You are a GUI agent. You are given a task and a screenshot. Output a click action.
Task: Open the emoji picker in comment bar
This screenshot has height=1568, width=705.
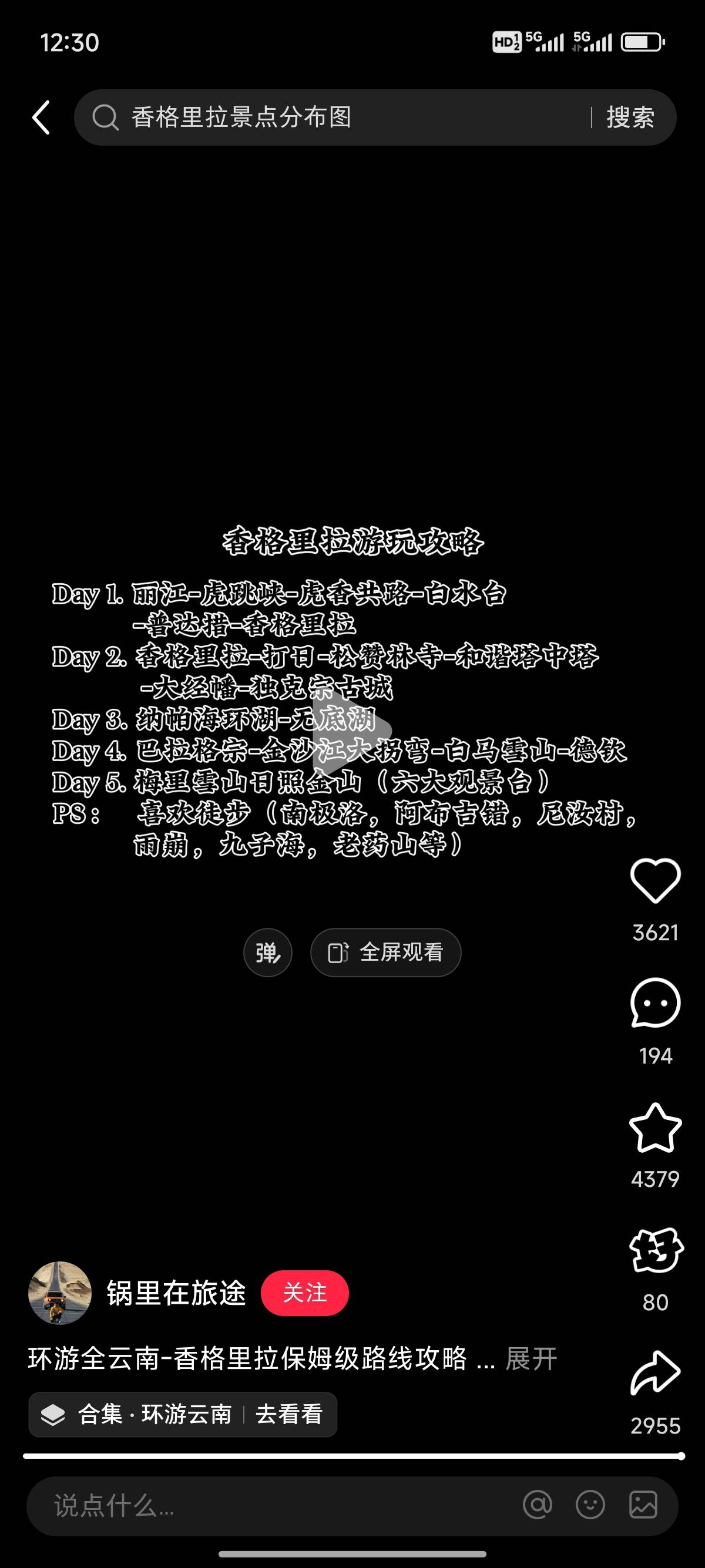point(590,1505)
